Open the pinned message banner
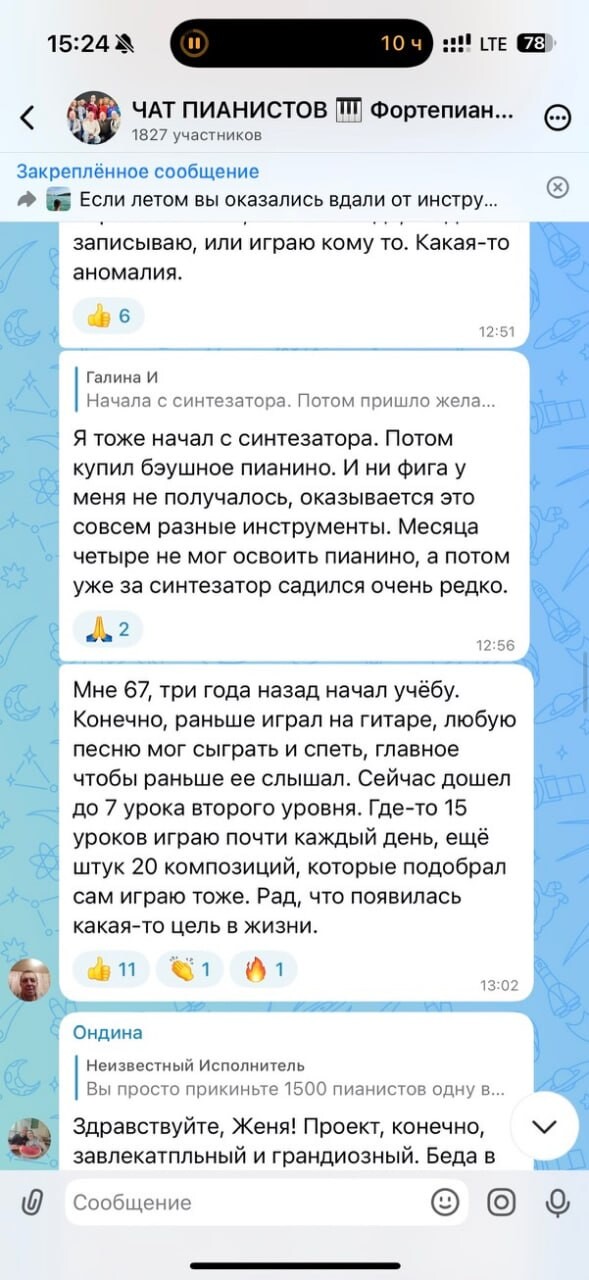Viewport: 589px width, 1280px height. tap(270, 185)
